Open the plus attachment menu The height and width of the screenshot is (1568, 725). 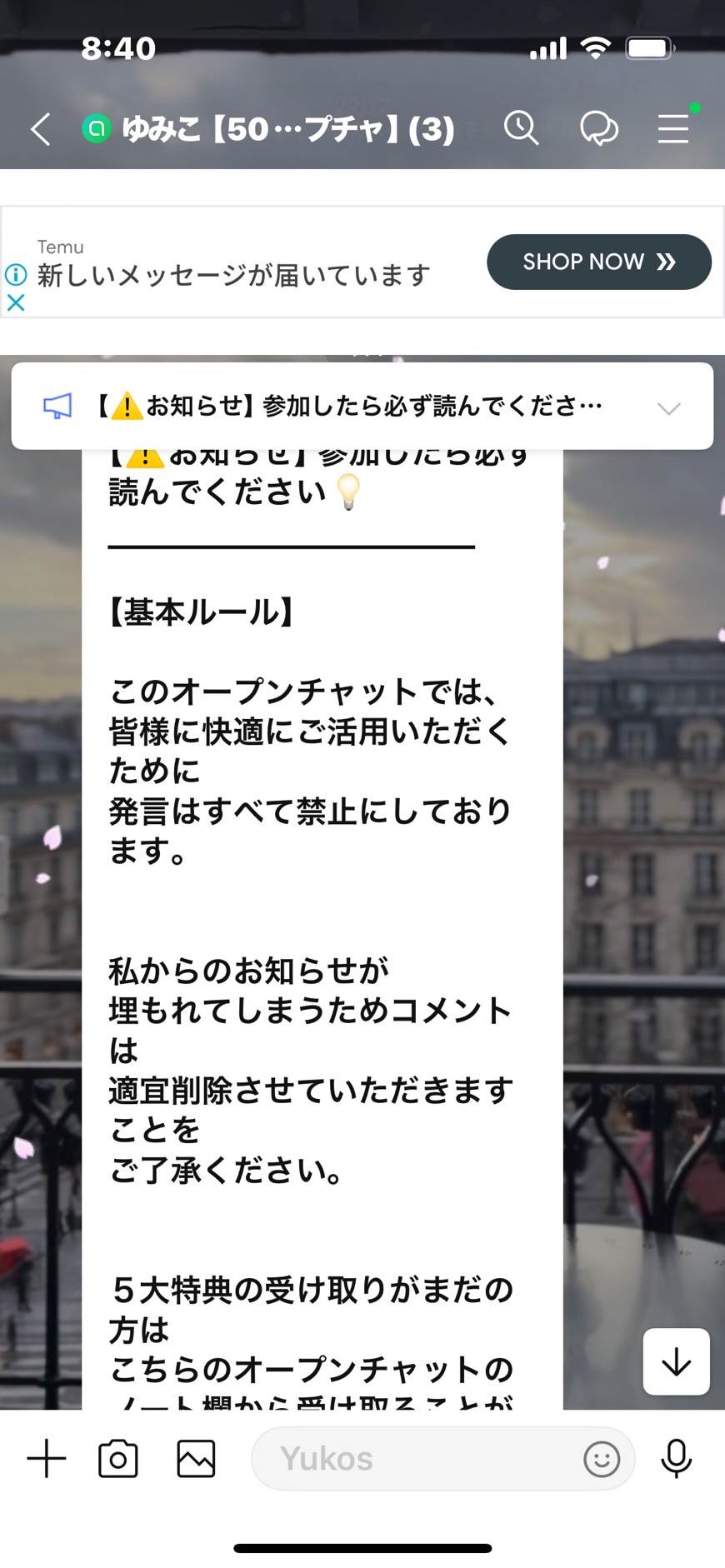pyautogui.click(x=47, y=1459)
